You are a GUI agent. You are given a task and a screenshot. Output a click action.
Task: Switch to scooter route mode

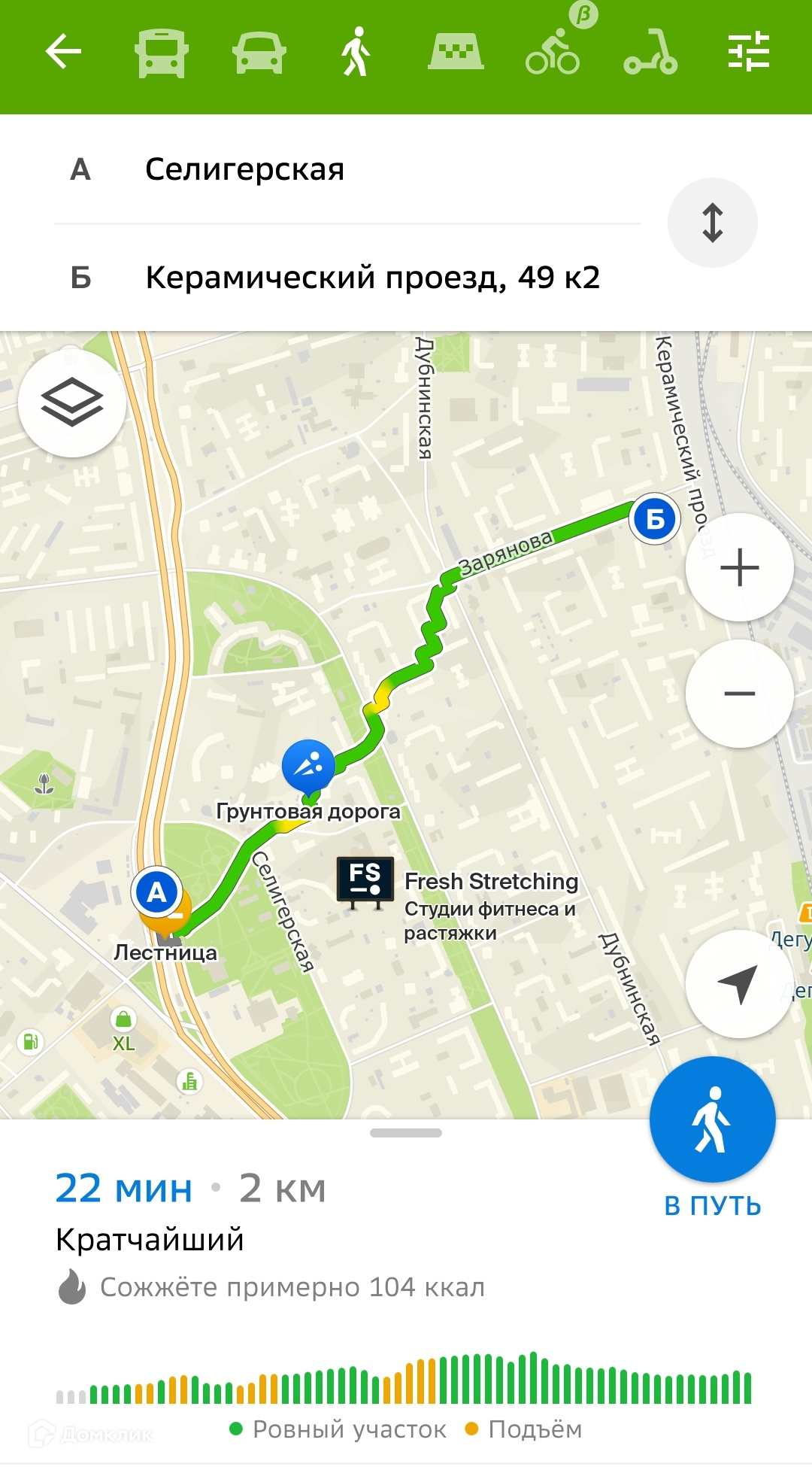[651, 53]
